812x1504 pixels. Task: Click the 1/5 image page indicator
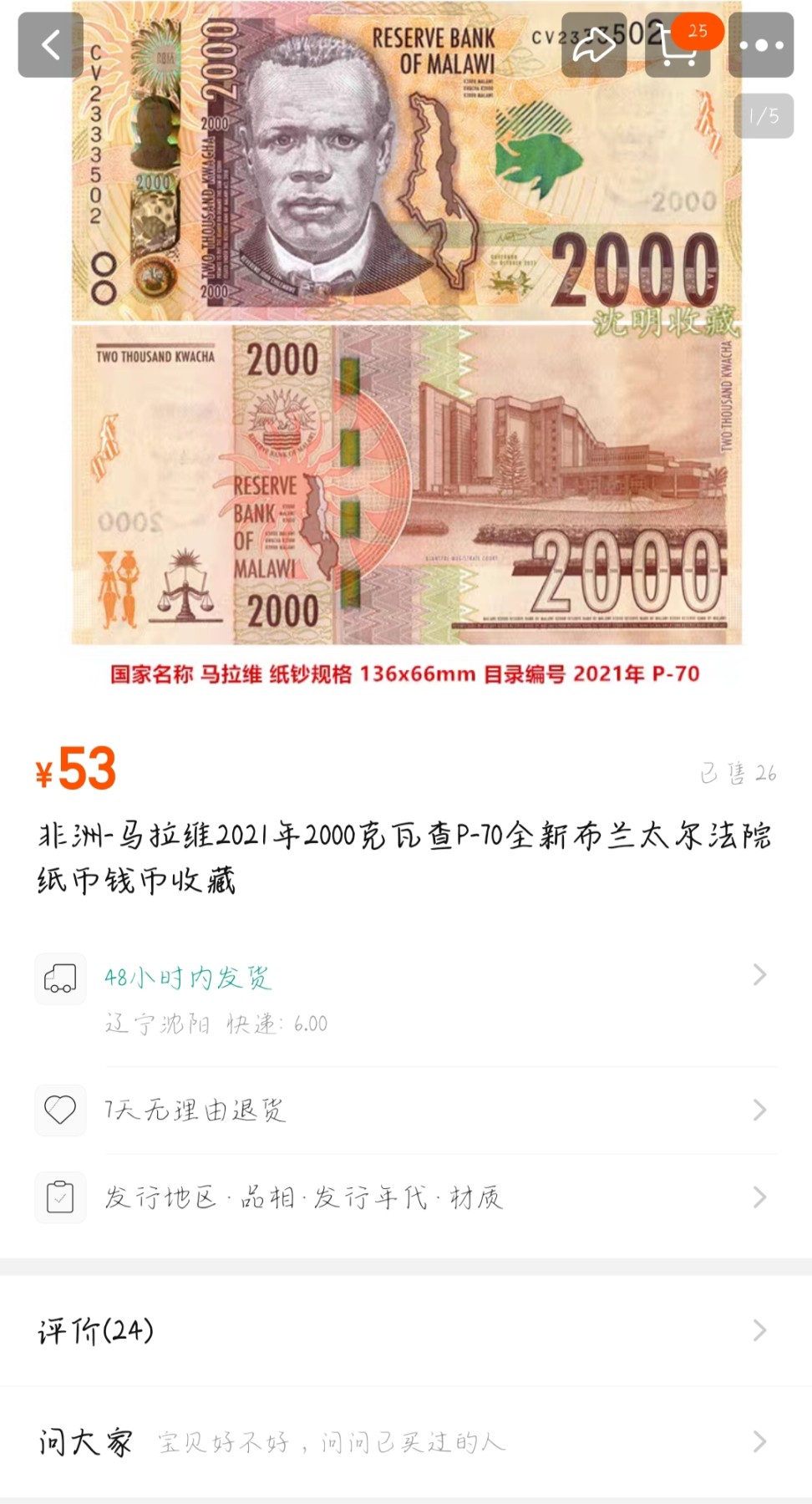coord(761,118)
